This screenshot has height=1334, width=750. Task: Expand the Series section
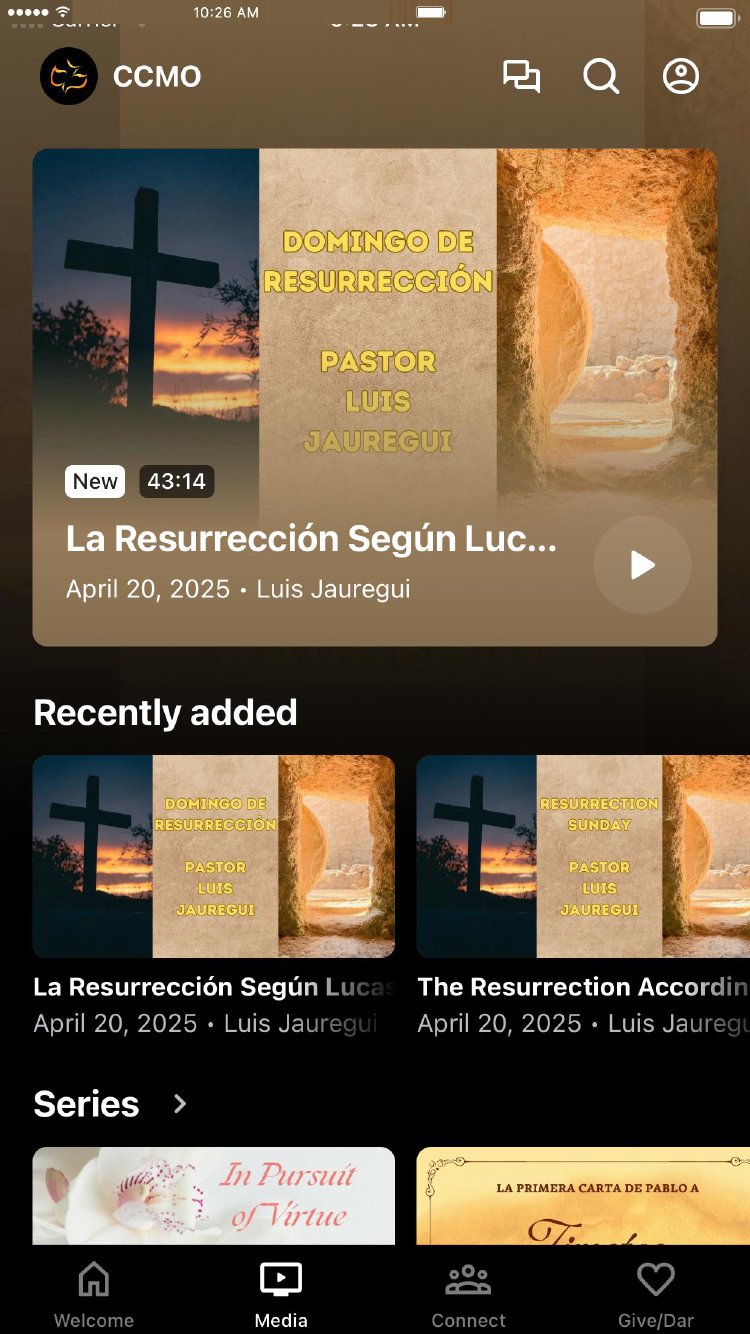pyautogui.click(x=180, y=1104)
